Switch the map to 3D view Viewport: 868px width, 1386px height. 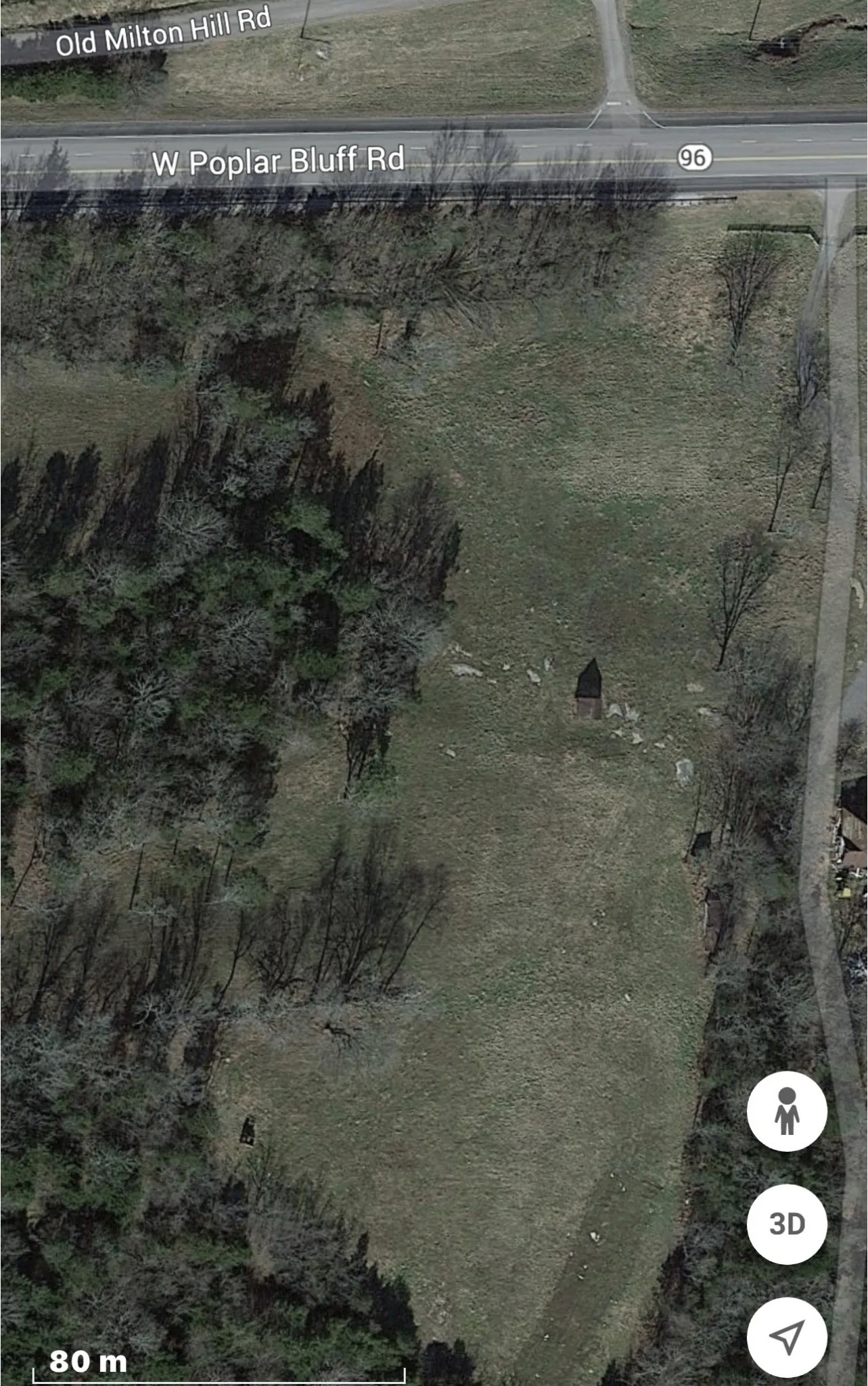787,1224
